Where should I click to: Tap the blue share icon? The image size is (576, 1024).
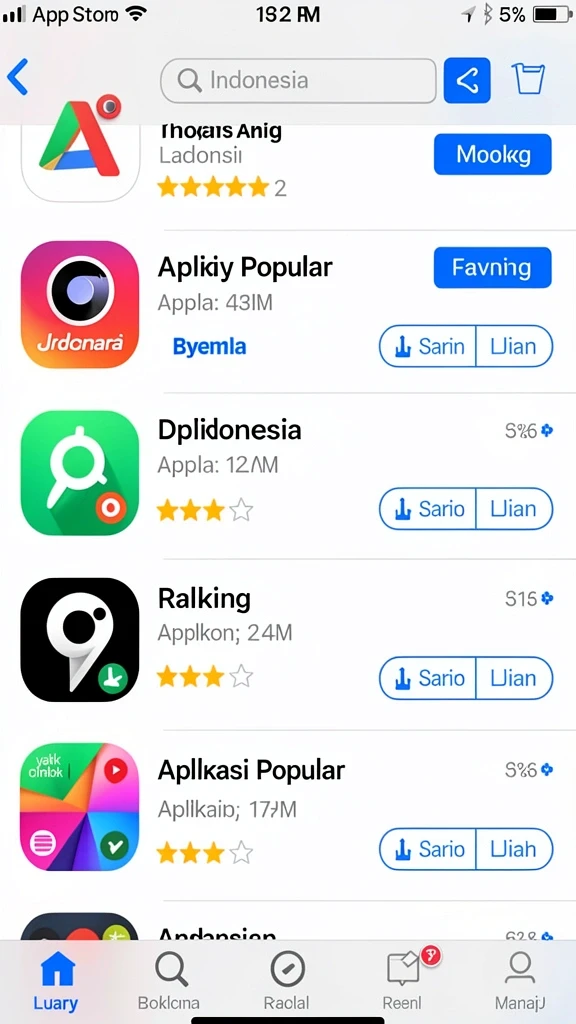point(467,80)
